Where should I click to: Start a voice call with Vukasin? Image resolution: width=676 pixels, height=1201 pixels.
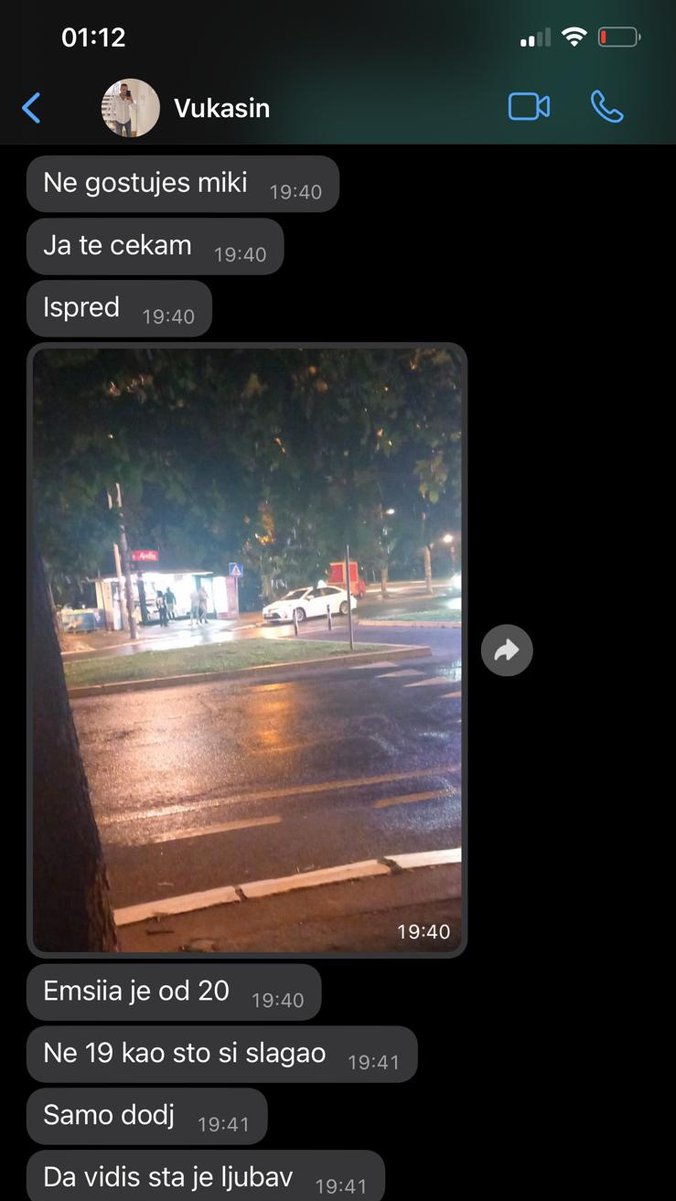[x=606, y=107]
